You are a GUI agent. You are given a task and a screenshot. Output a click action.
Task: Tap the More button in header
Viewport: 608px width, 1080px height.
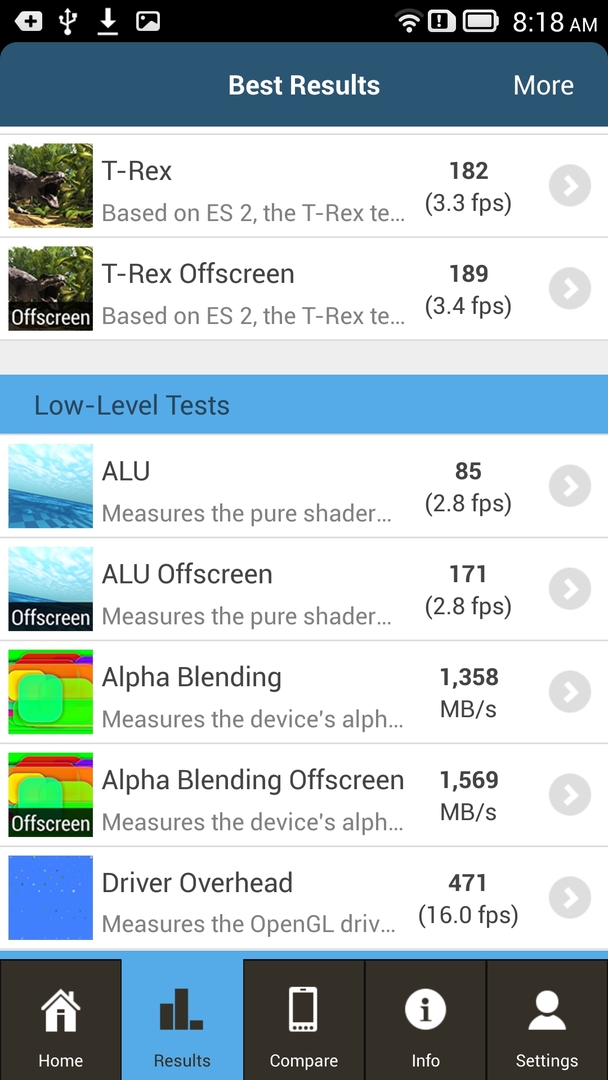click(543, 86)
